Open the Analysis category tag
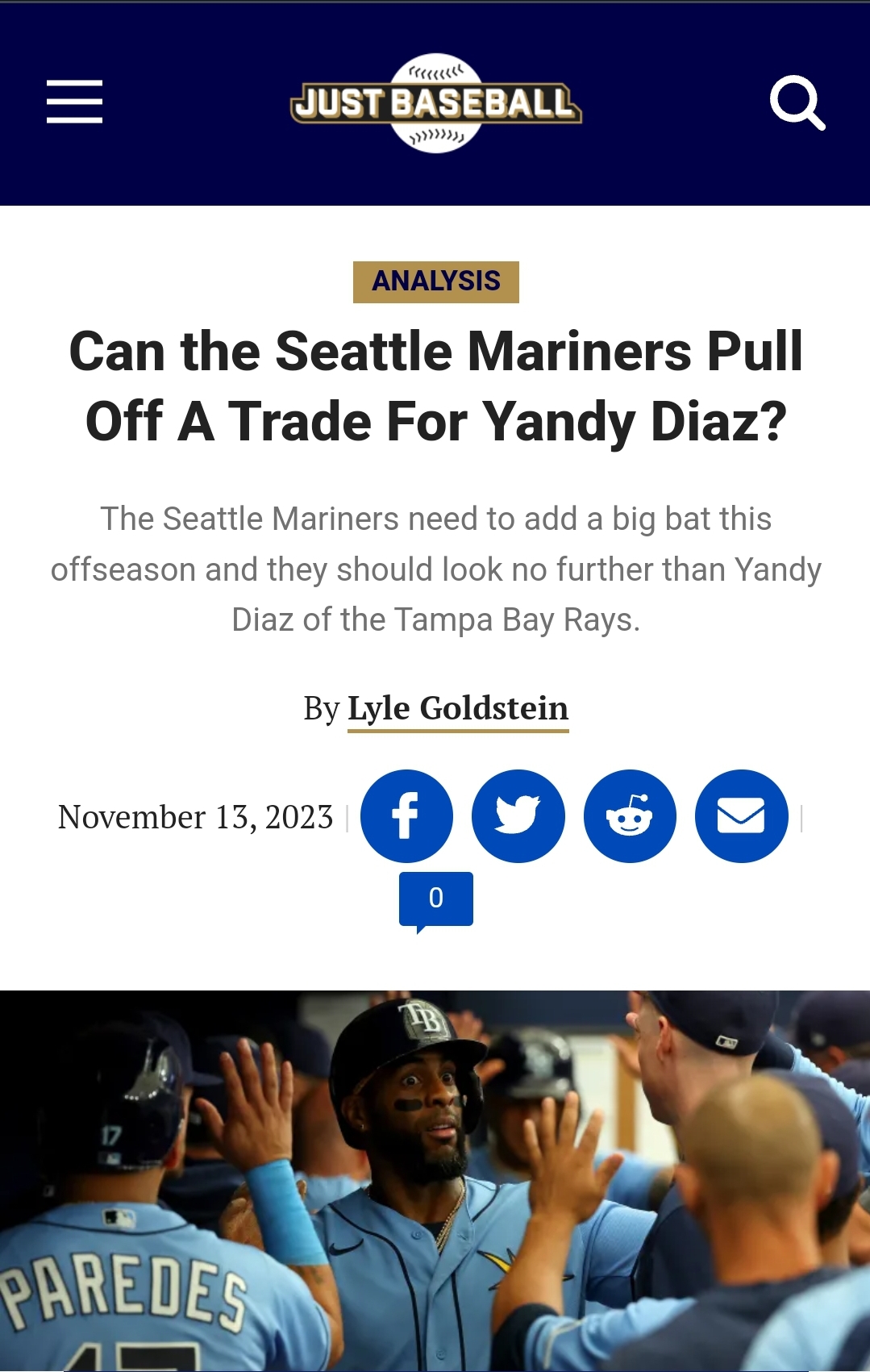Screen dimensions: 870x1372 click(x=435, y=281)
